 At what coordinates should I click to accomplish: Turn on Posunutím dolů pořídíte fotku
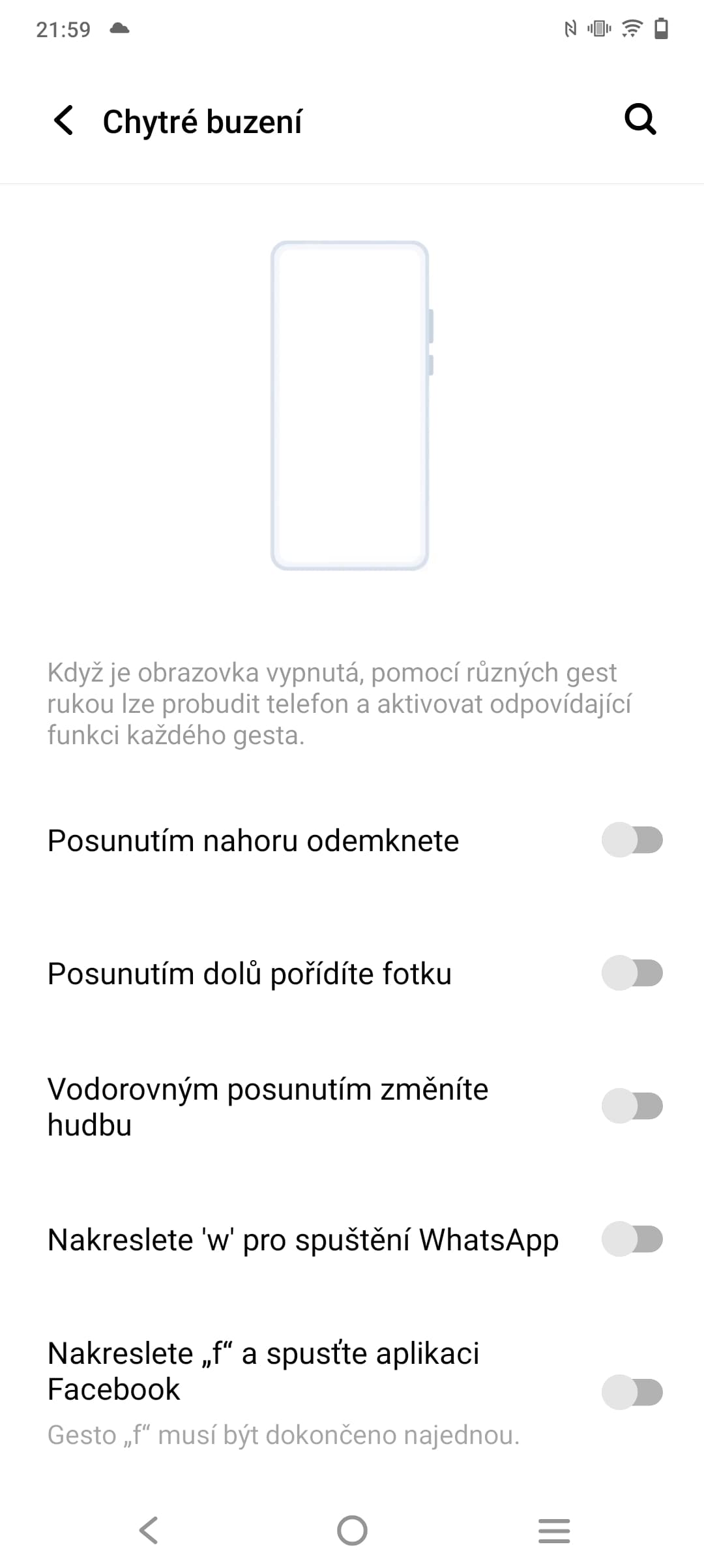632,973
